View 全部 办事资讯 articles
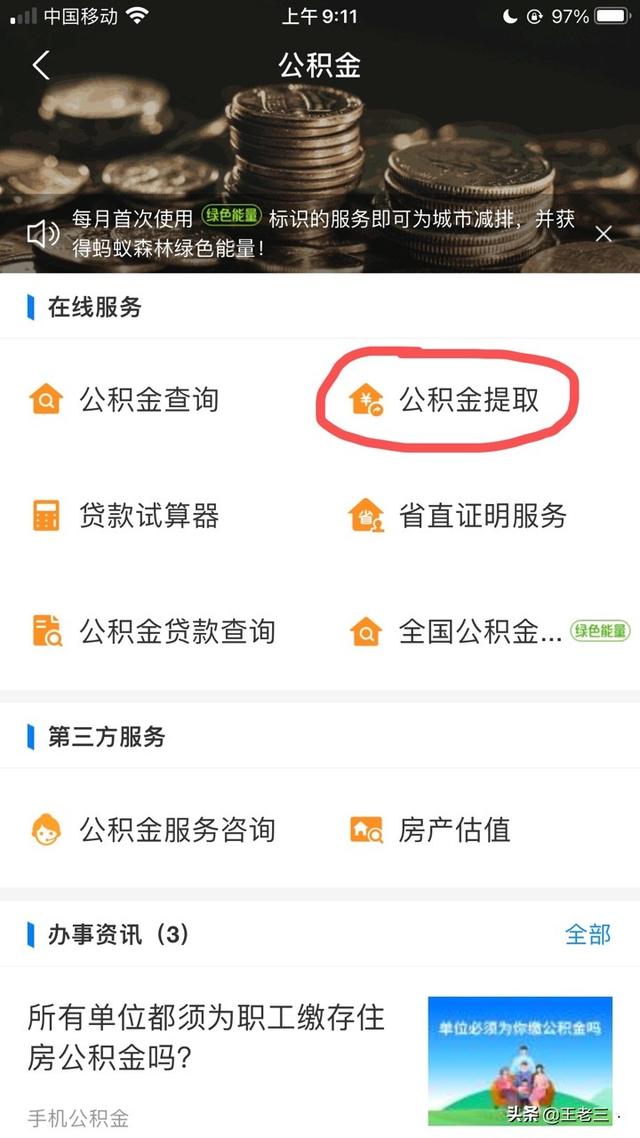 [x=588, y=934]
